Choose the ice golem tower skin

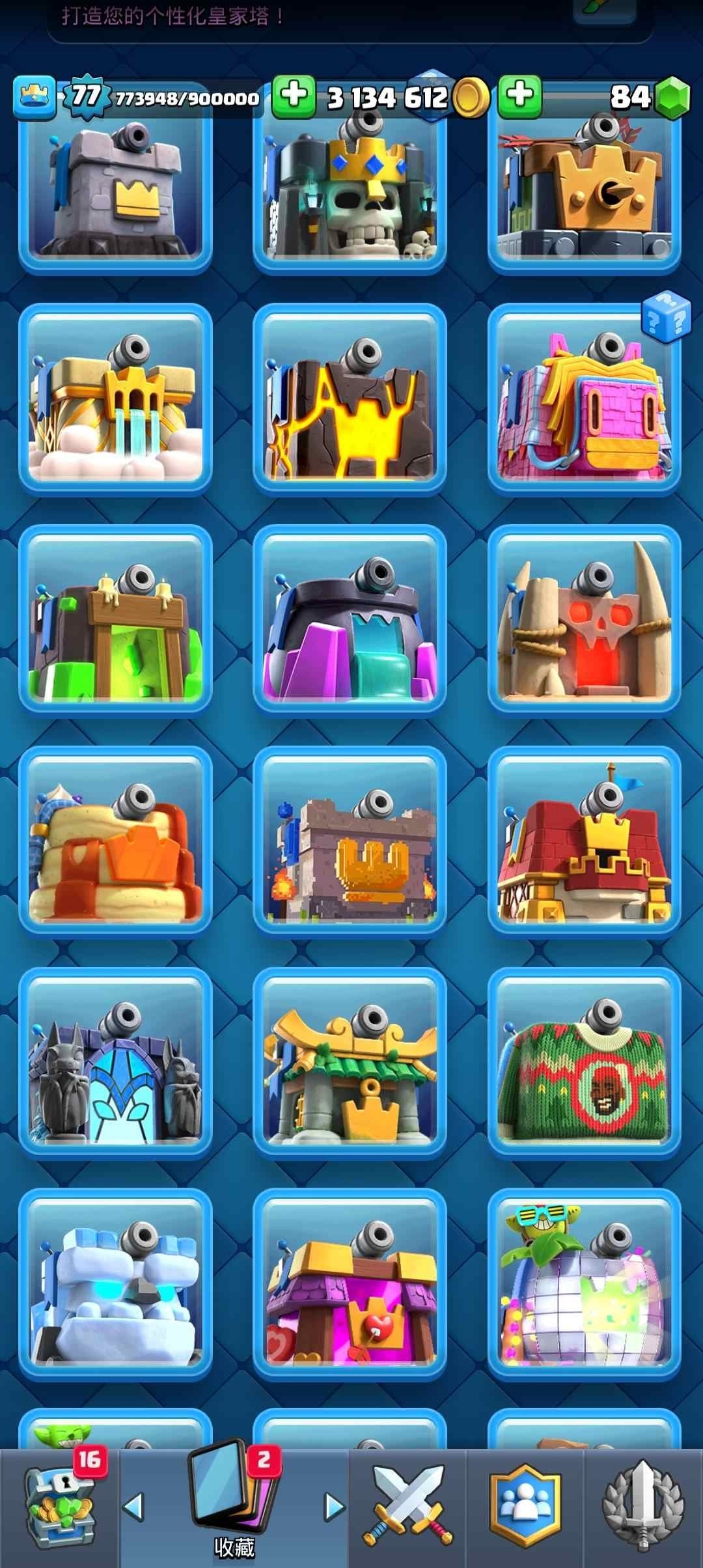[x=115, y=1286]
